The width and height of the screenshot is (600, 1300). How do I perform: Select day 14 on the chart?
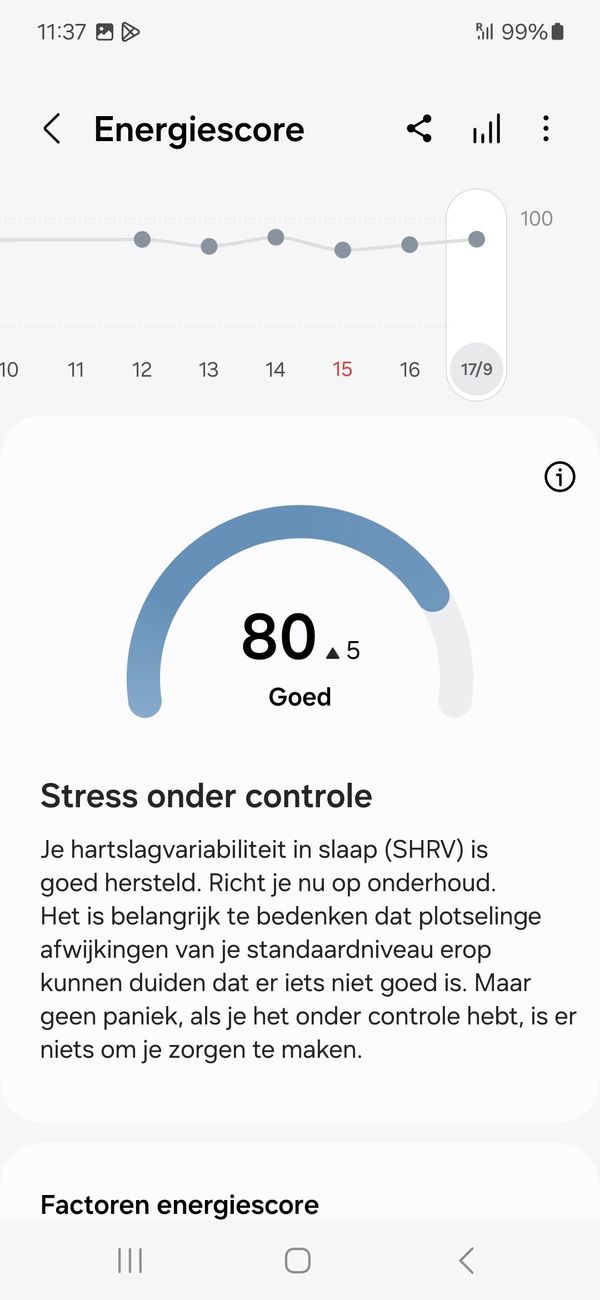click(x=275, y=369)
